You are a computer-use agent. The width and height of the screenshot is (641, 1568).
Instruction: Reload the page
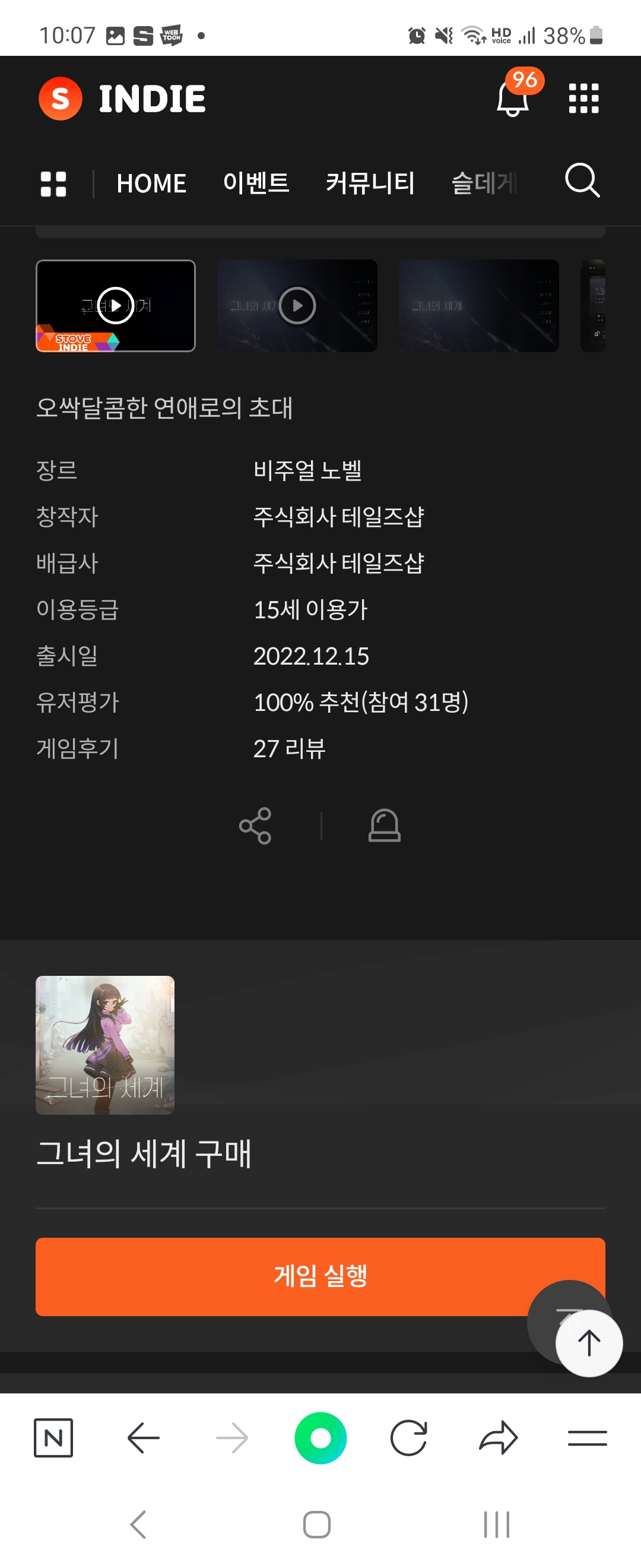coord(409,1438)
